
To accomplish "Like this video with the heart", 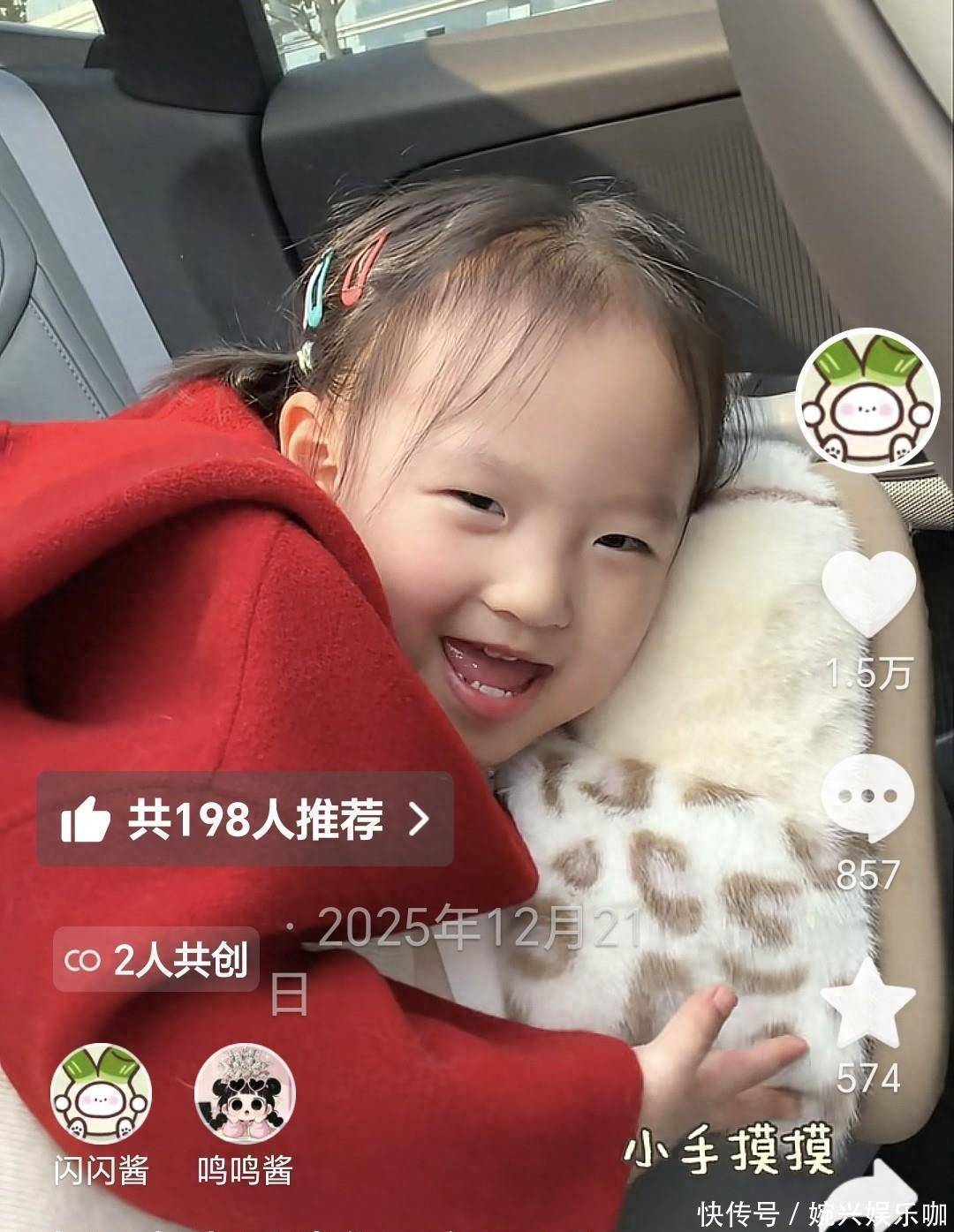I will click(x=867, y=593).
